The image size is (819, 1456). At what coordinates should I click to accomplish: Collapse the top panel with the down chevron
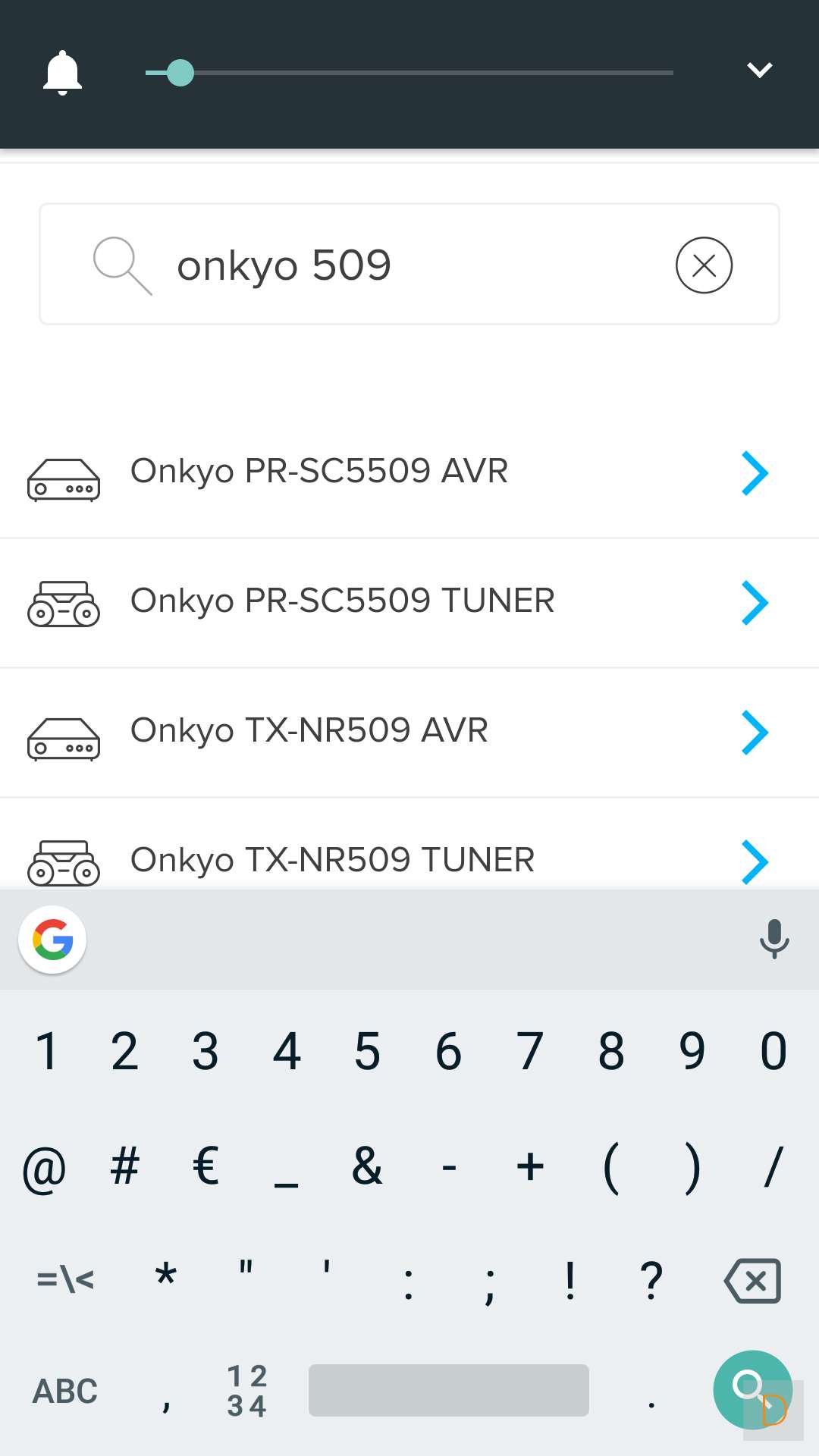pyautogui.click(x=759, y=71)
